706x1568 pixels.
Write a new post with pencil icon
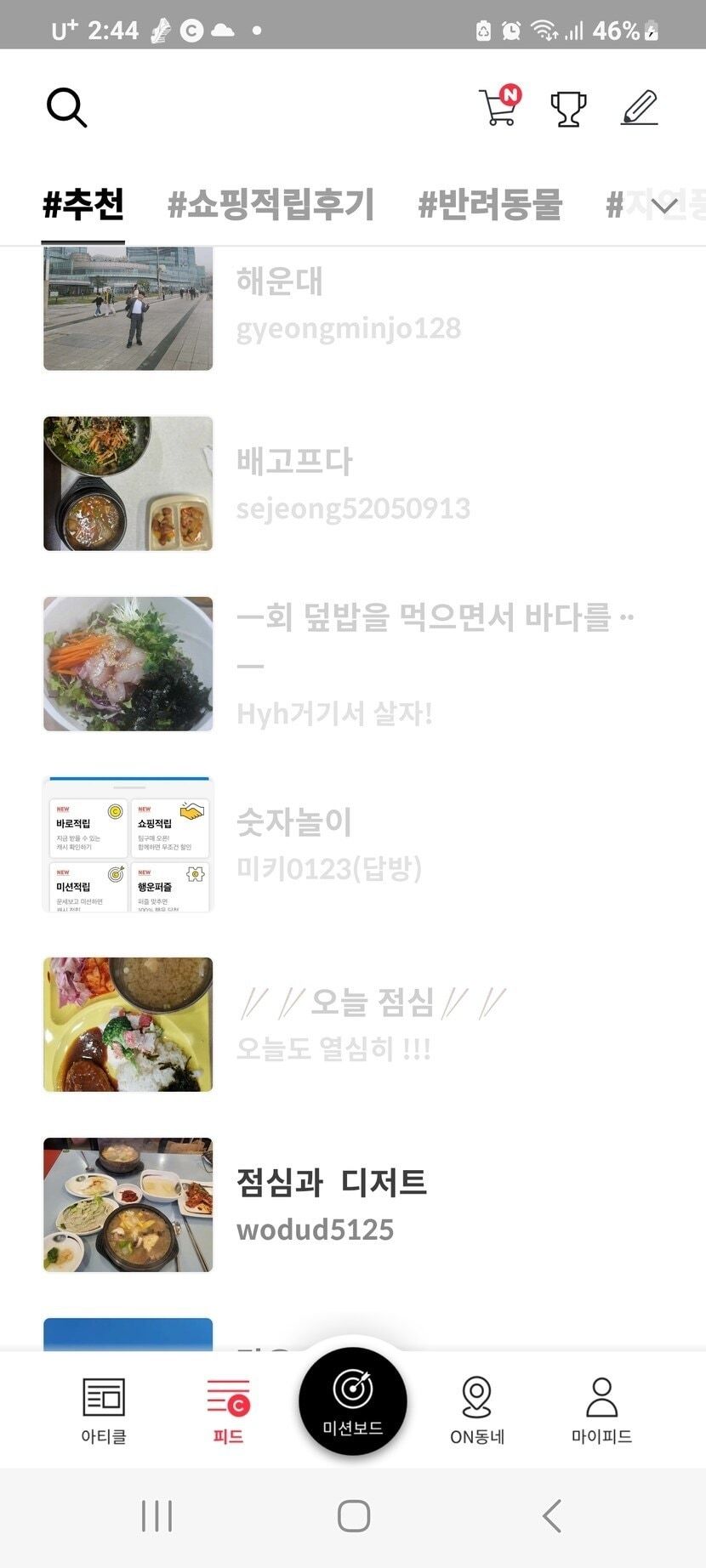(x=640, y=108)
